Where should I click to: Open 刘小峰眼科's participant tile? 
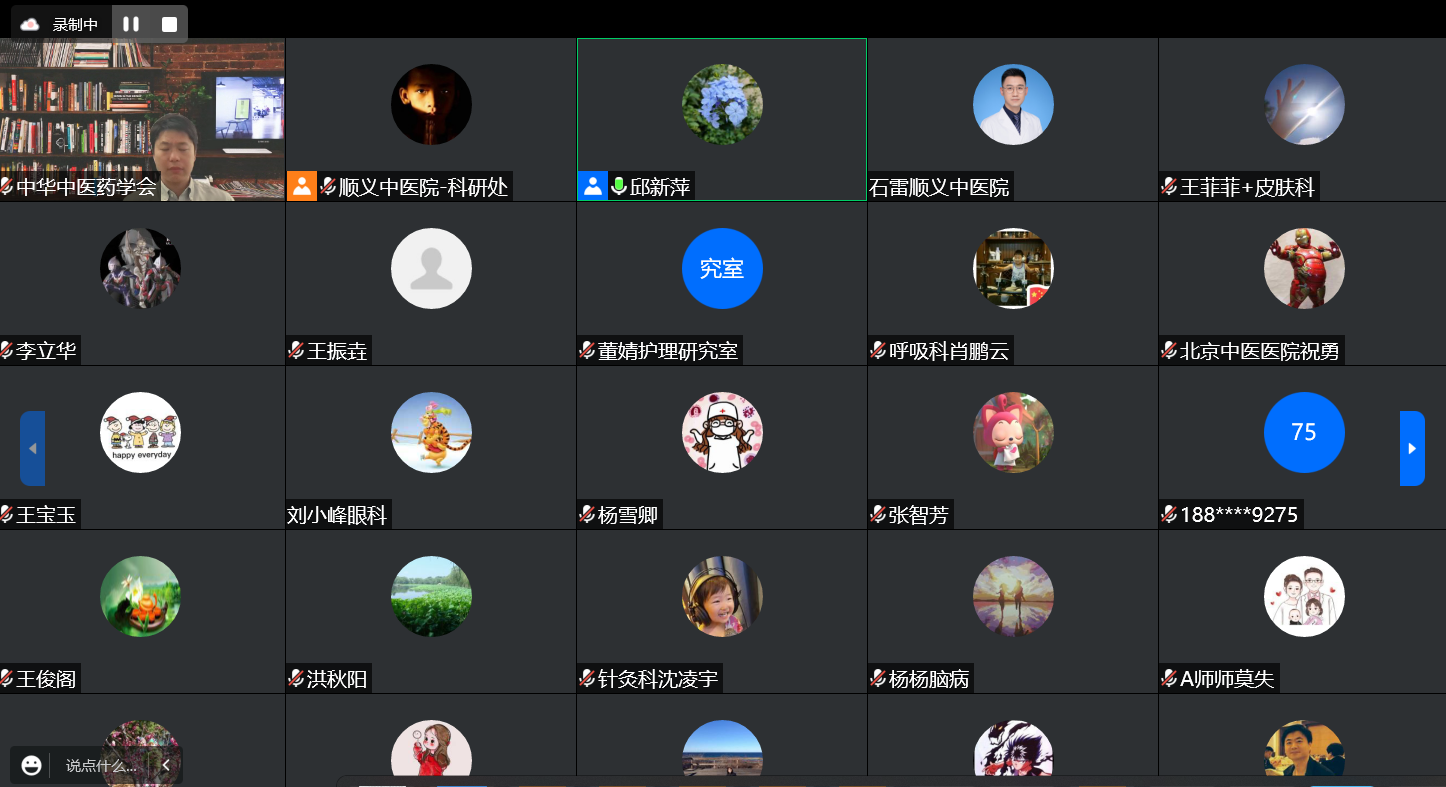[431, 448]
